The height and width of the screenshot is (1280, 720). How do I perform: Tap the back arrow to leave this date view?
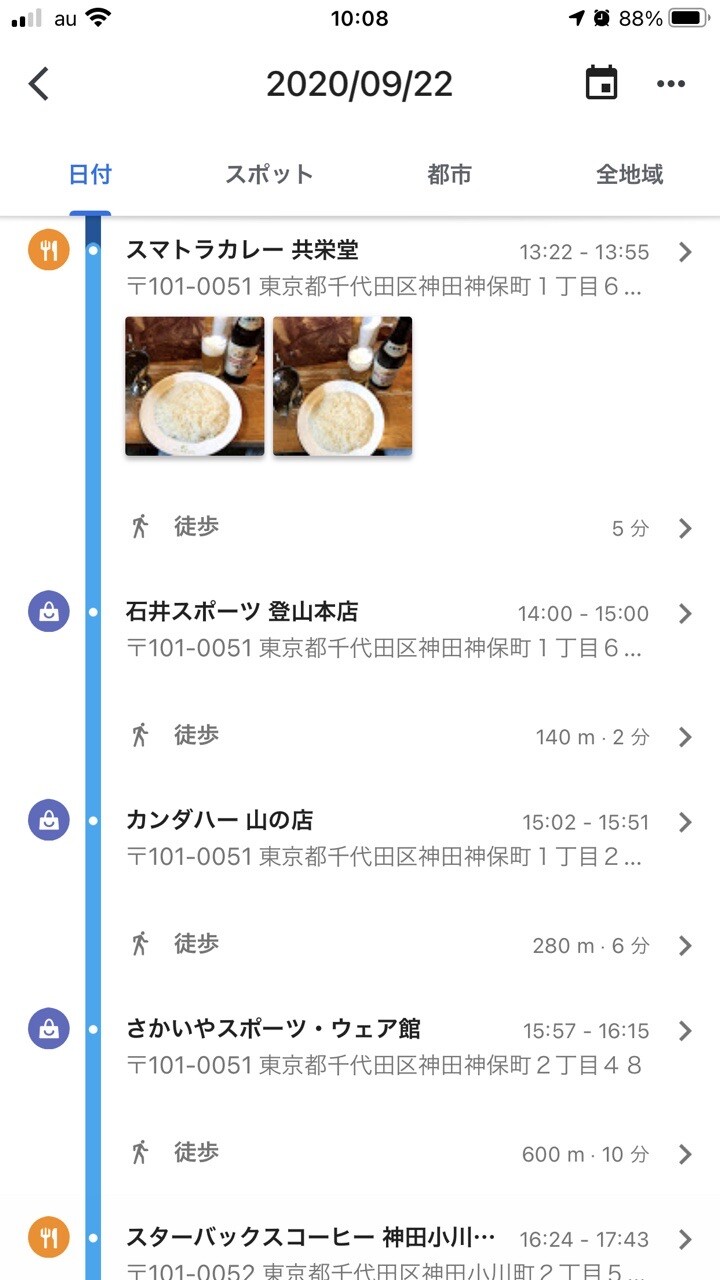coord(38,83)
